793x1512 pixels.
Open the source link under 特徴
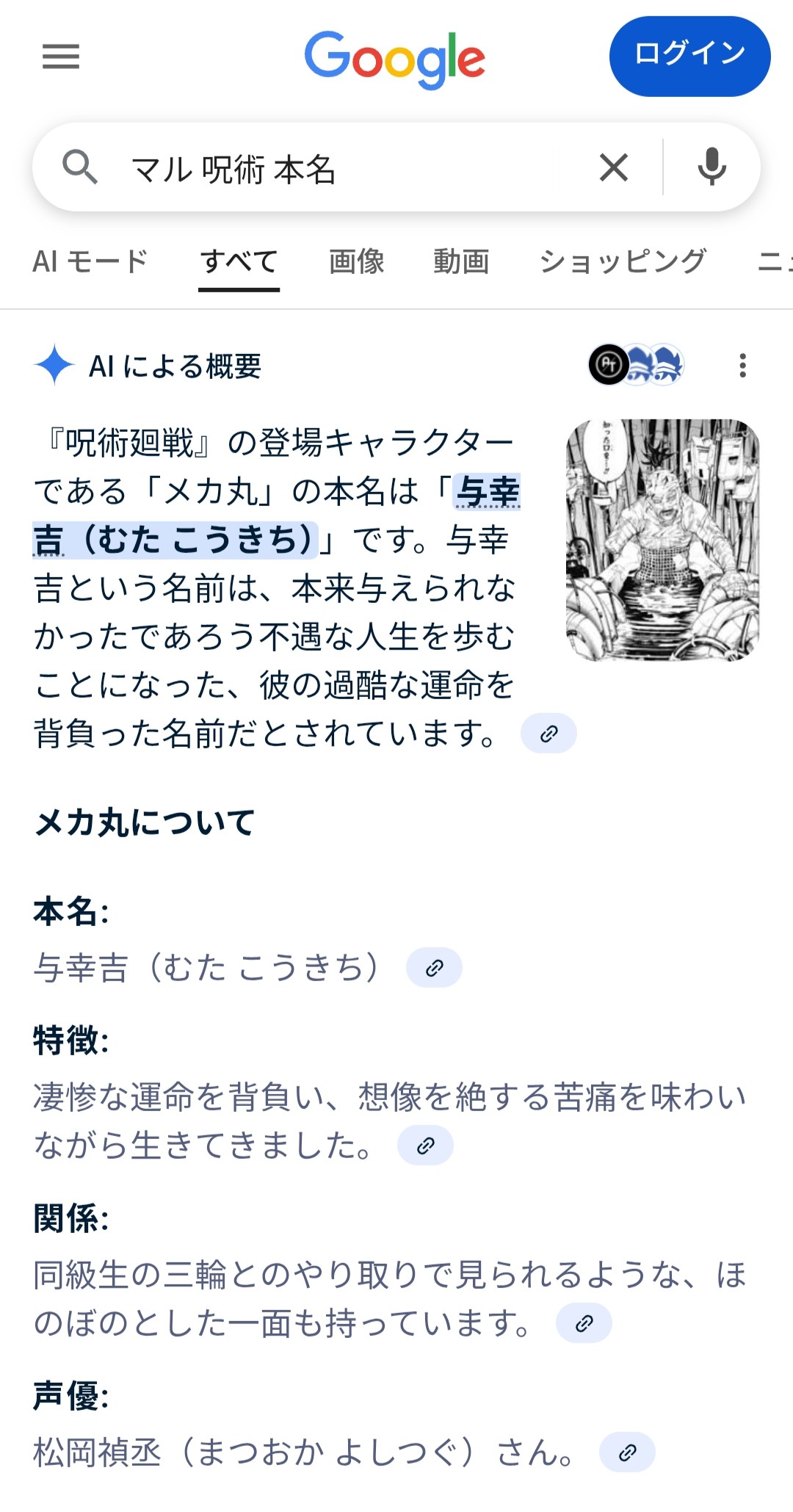pos(425,1146)
